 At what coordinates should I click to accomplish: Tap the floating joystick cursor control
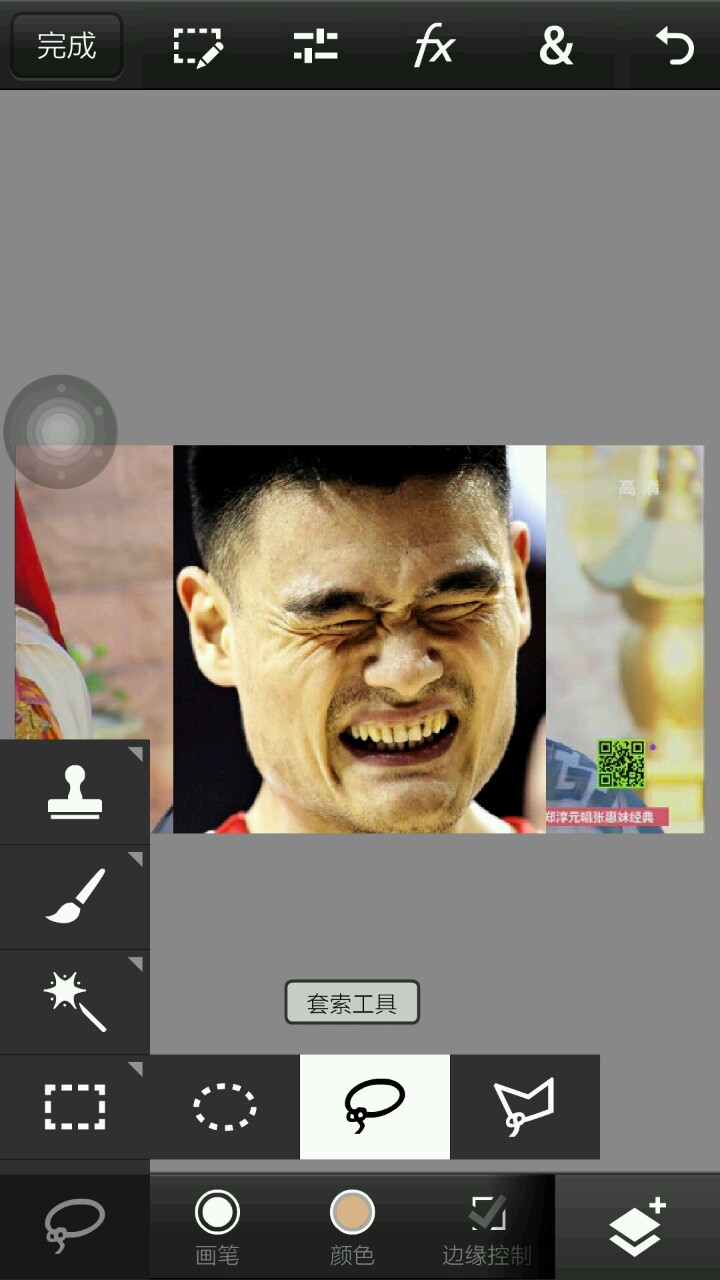[x=61, y=431]
